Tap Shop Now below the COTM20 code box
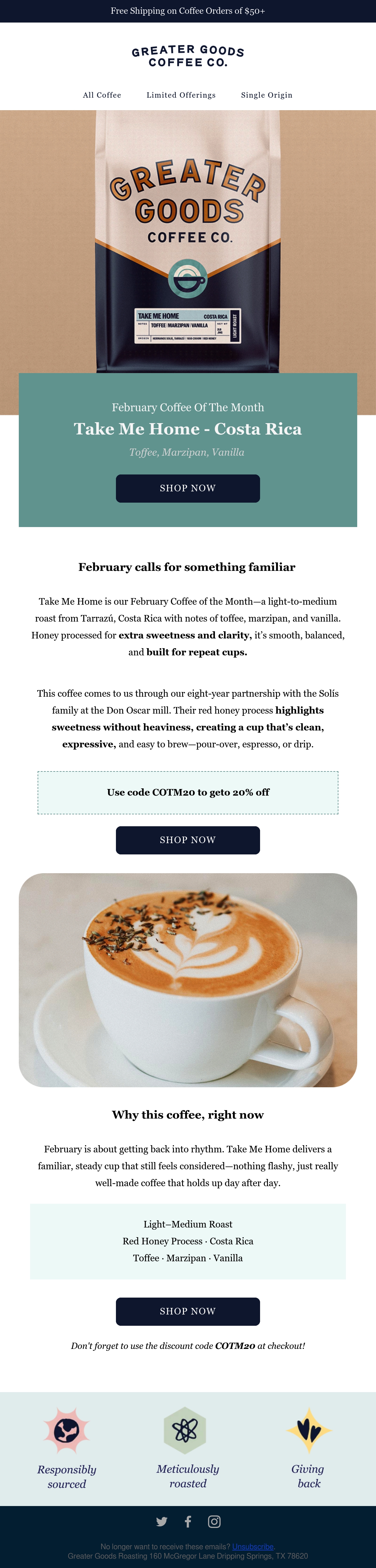Screen dimensions: 376x1568 (x=188, y=840)
